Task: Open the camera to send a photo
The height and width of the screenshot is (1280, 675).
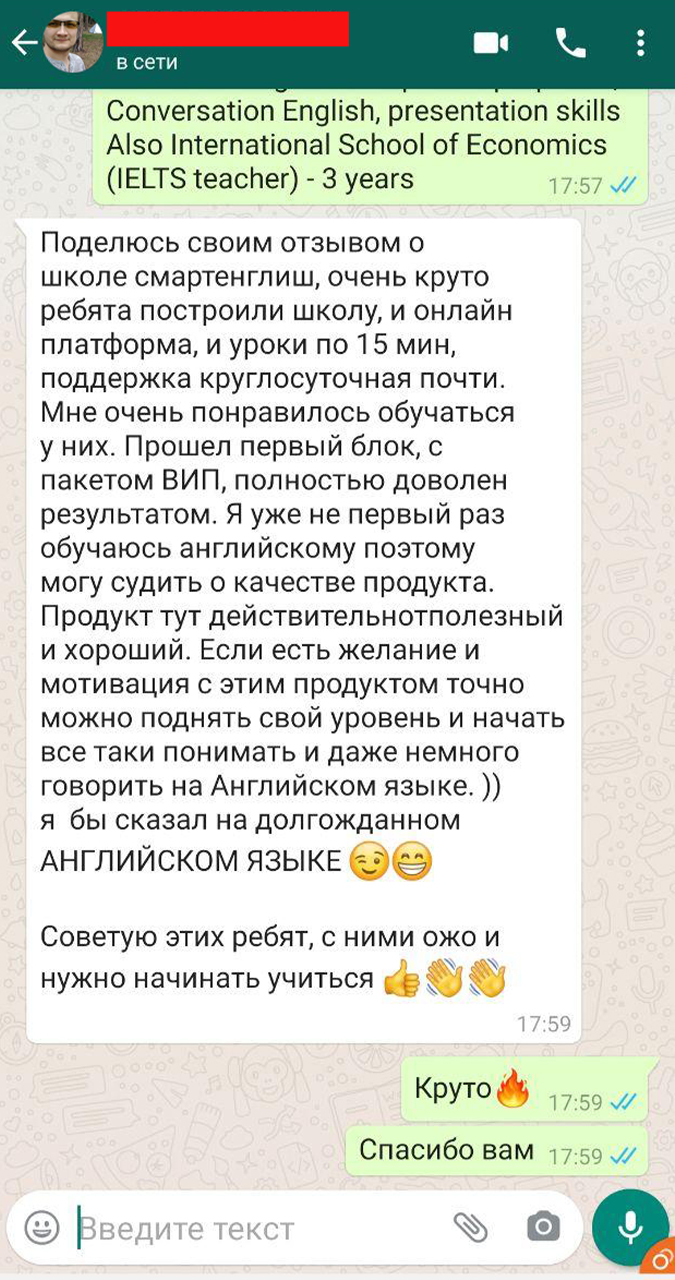Action: tap(543, 1226)
